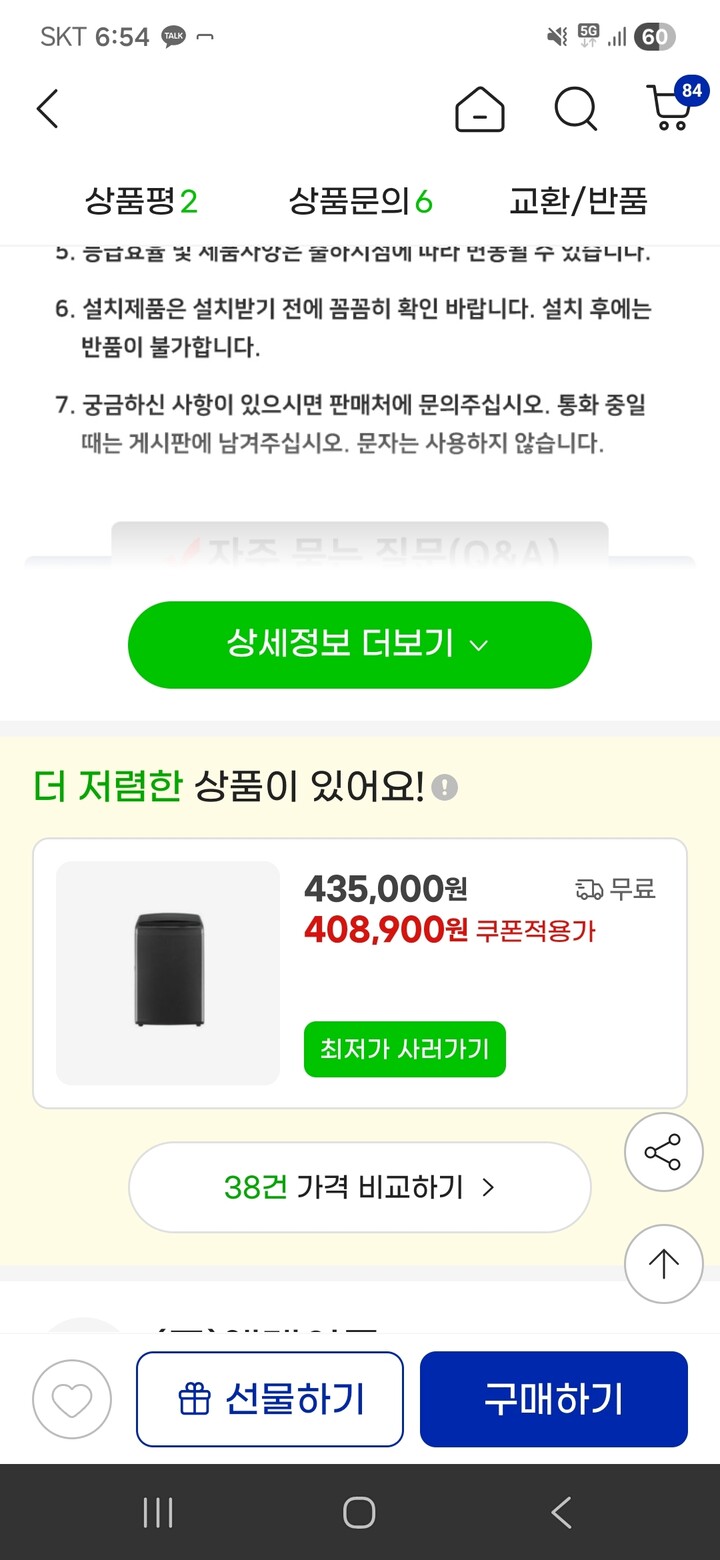Open the 상품문의 6 tab
This screenshot has width=720, height=1560.
pos(365,200)
